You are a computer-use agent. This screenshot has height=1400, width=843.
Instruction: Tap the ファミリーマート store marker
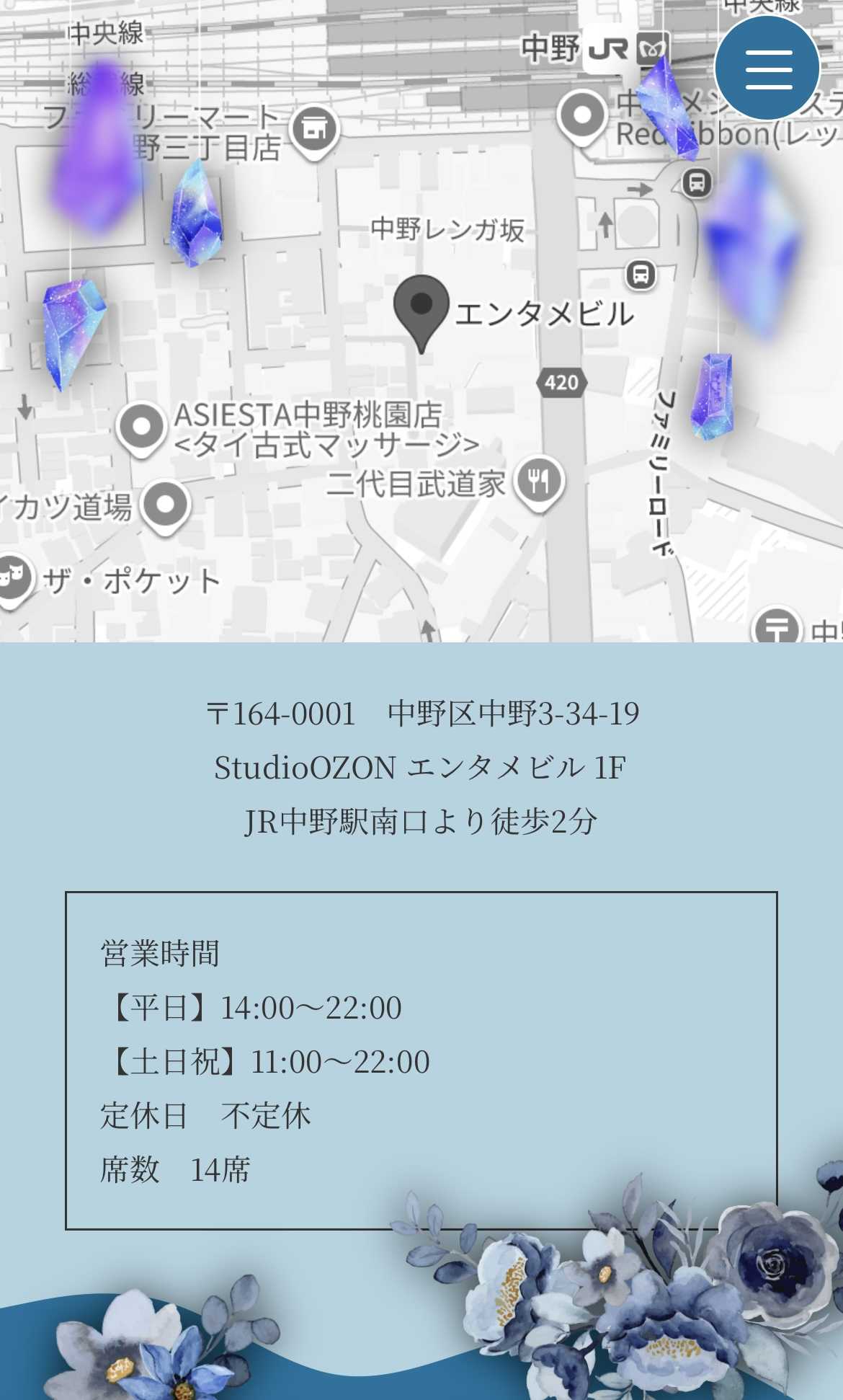[x=314, y=130]
